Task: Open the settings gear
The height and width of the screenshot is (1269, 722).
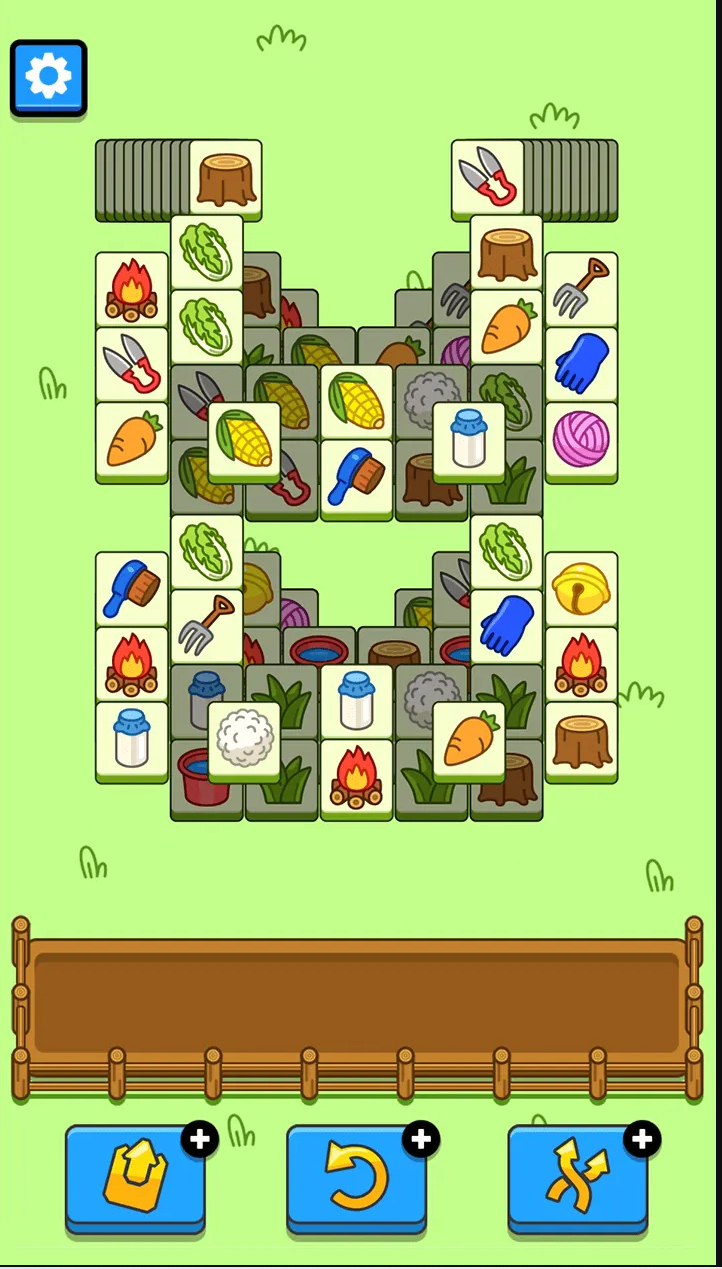Action: pyautogui.click(x=49, y=78)
